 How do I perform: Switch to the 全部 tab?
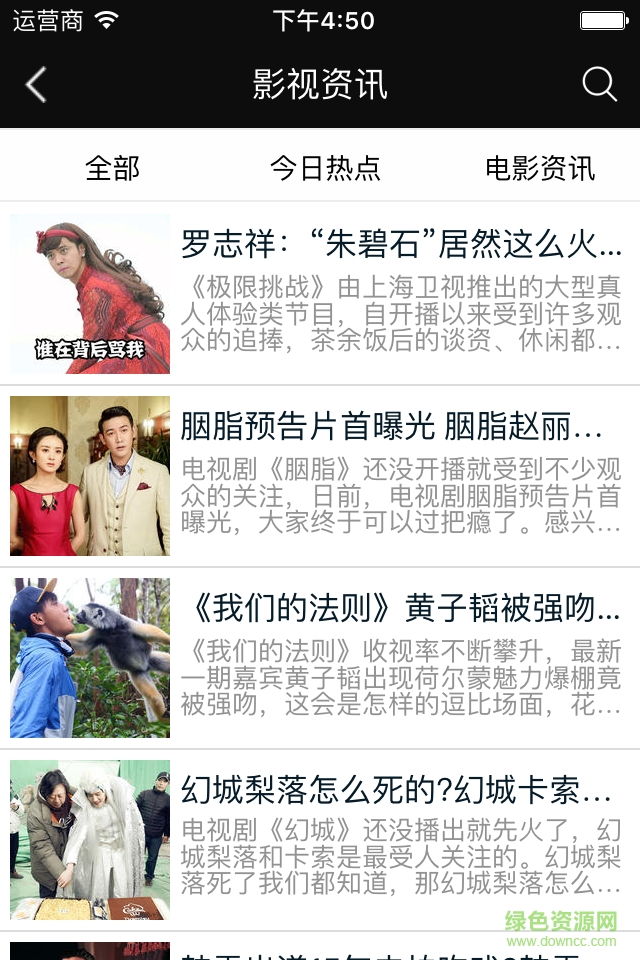point(112,168)
